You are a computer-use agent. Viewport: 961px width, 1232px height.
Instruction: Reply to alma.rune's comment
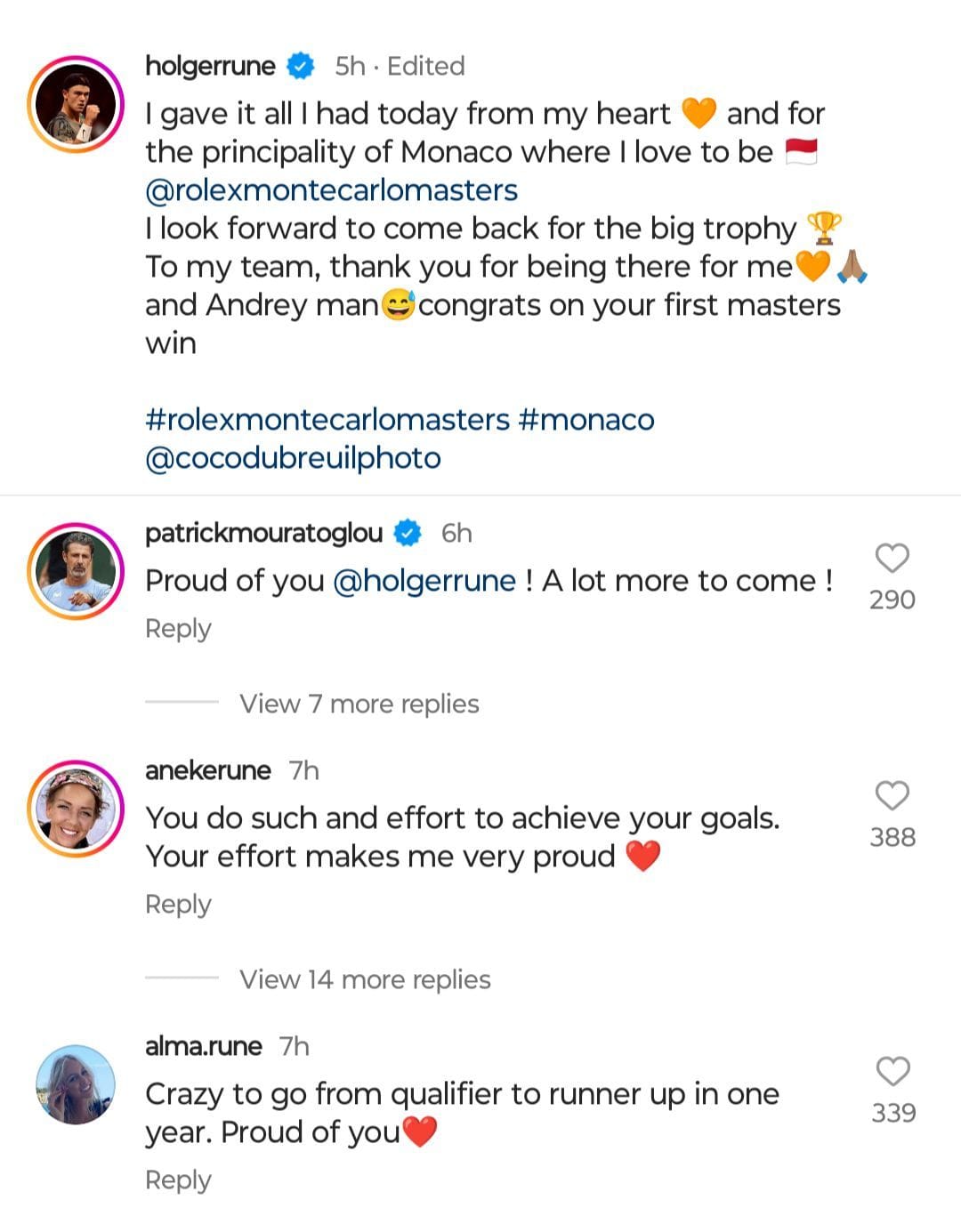178,1180
